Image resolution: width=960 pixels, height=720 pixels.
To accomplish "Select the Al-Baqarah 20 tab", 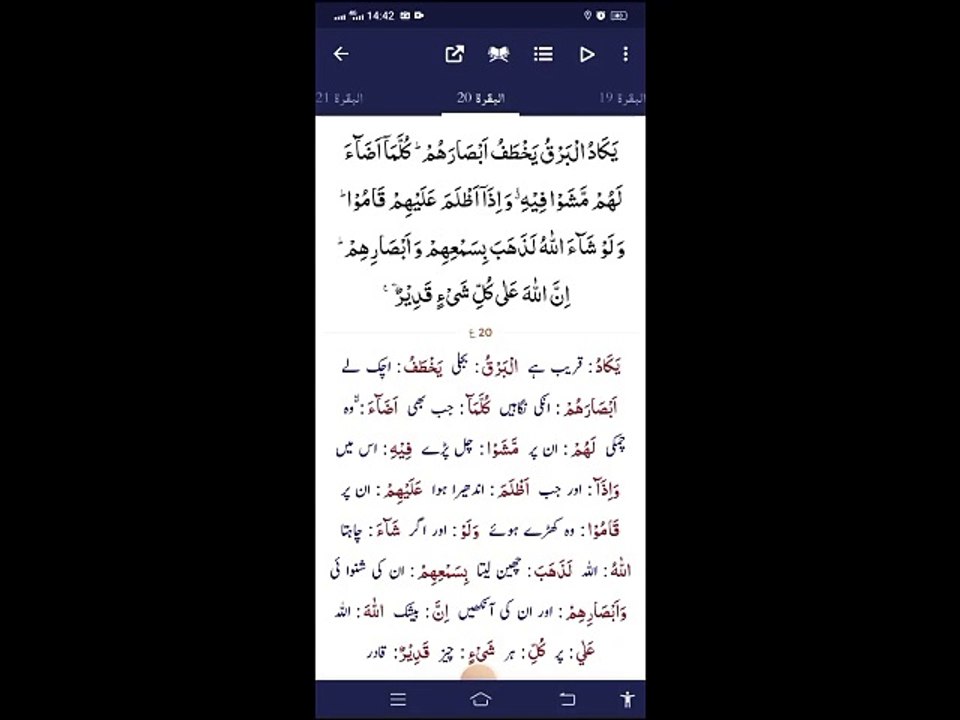I will click(481, 98).
